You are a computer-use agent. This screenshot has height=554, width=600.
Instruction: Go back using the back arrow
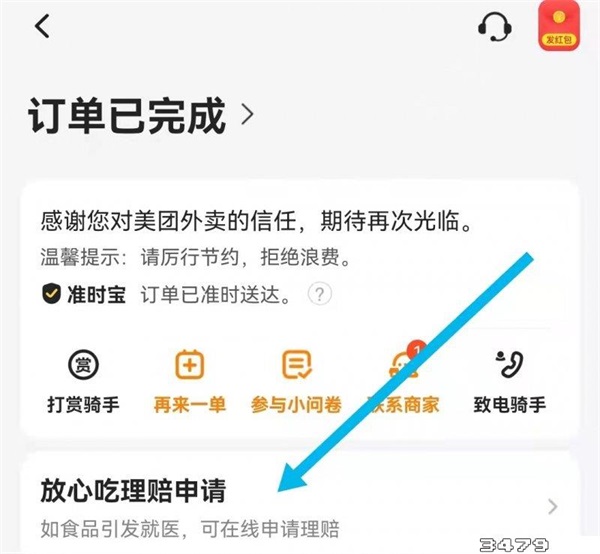point(42,27)
